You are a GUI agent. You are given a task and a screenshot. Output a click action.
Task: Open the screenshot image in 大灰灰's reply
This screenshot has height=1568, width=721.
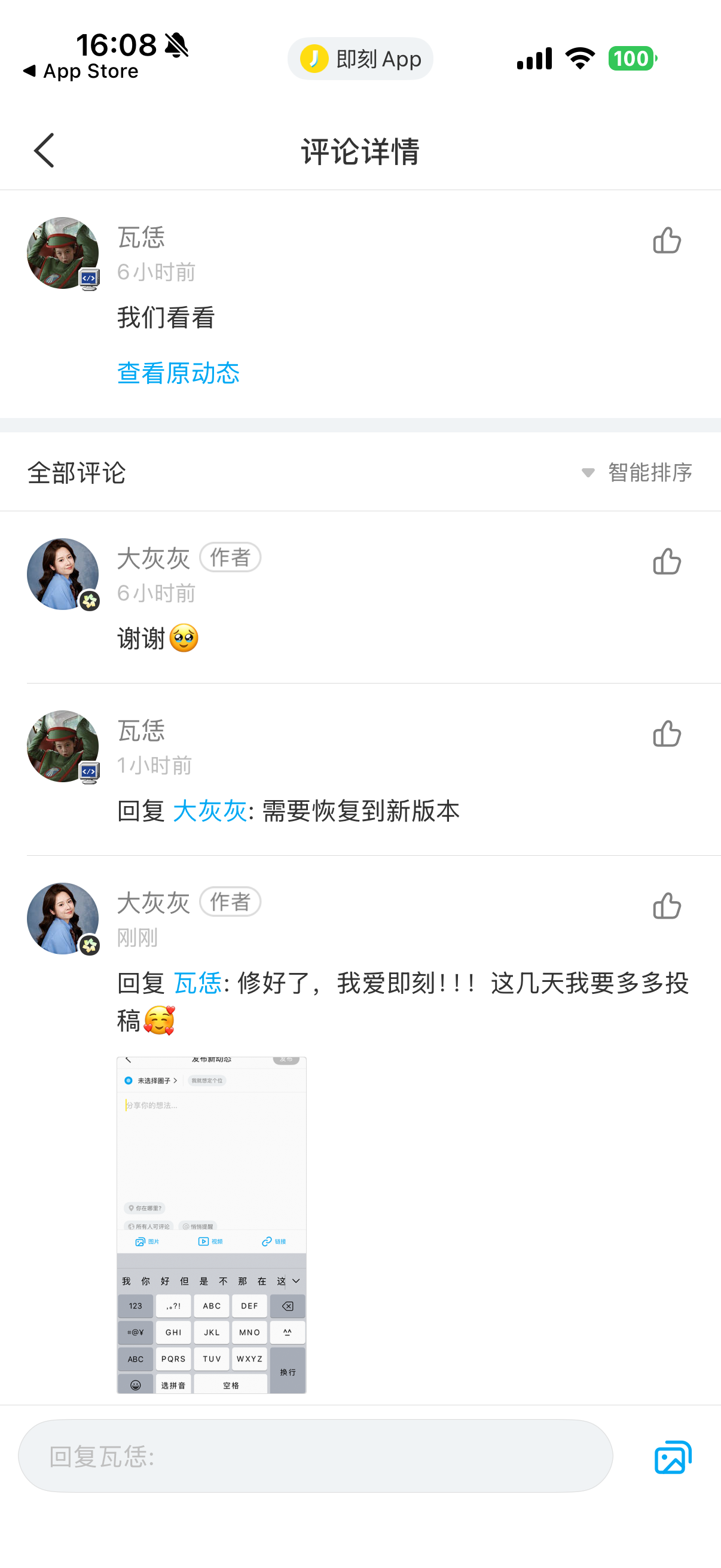(211, 1225)
